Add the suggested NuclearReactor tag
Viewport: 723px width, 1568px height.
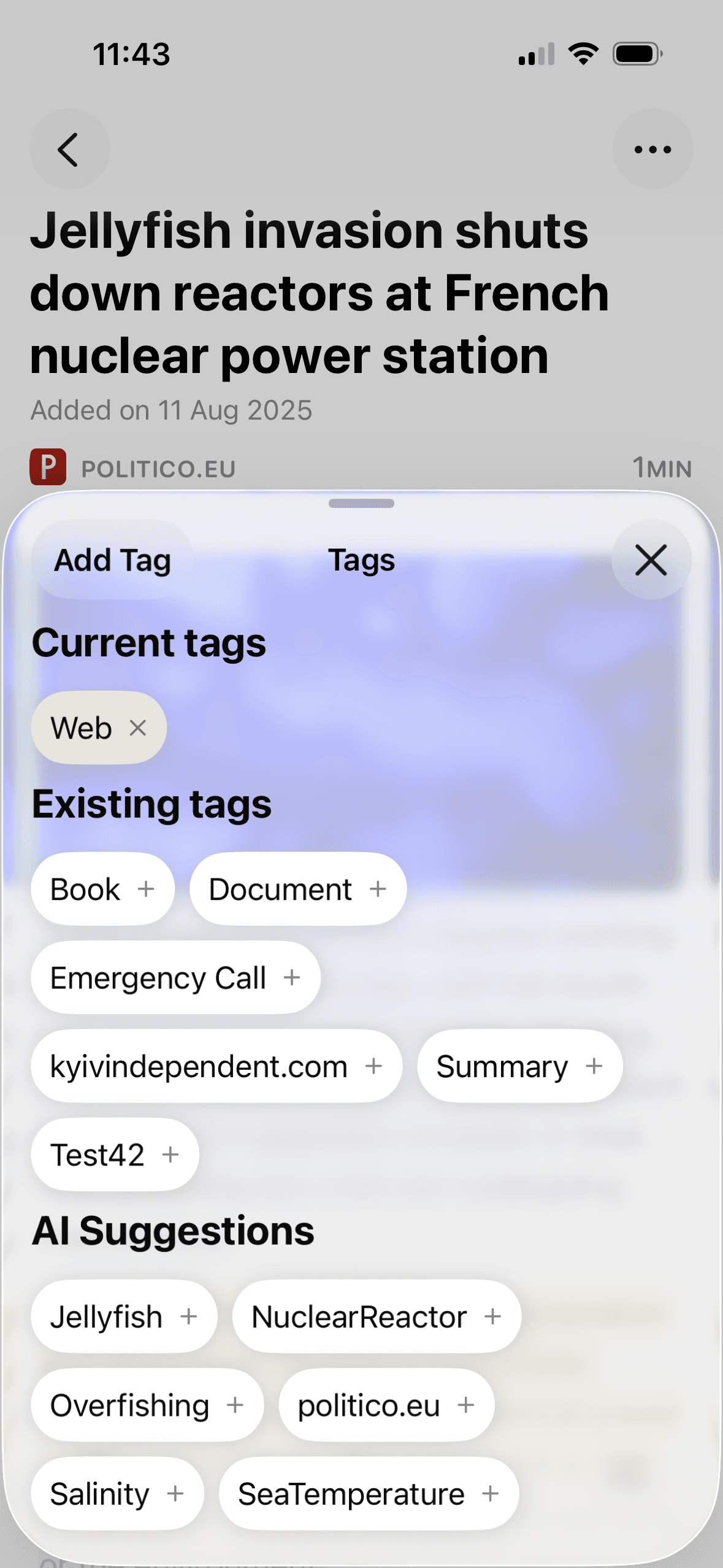tap(377, 1316)
